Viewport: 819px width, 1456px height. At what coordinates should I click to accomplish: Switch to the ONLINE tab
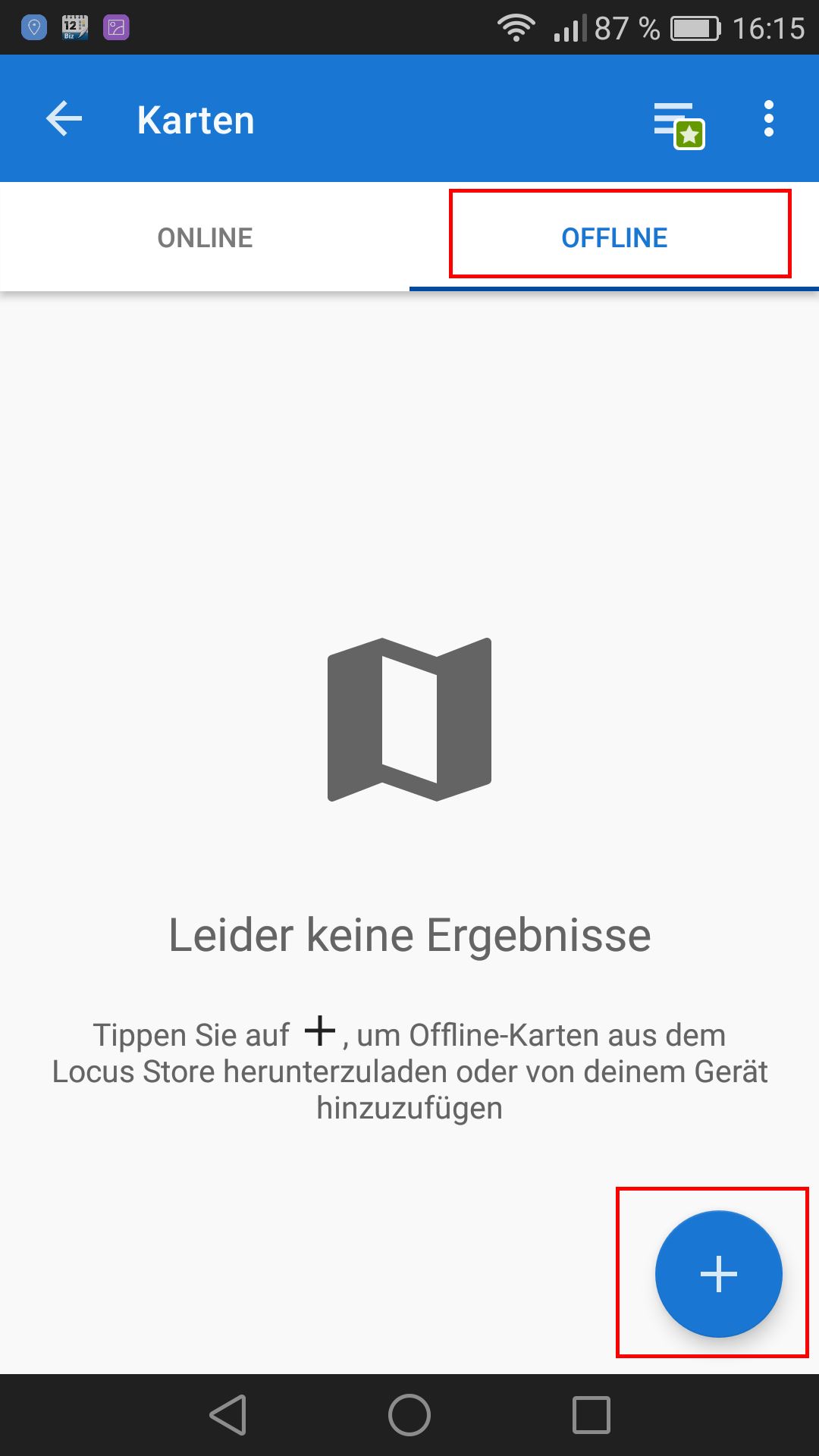point(205,237)
